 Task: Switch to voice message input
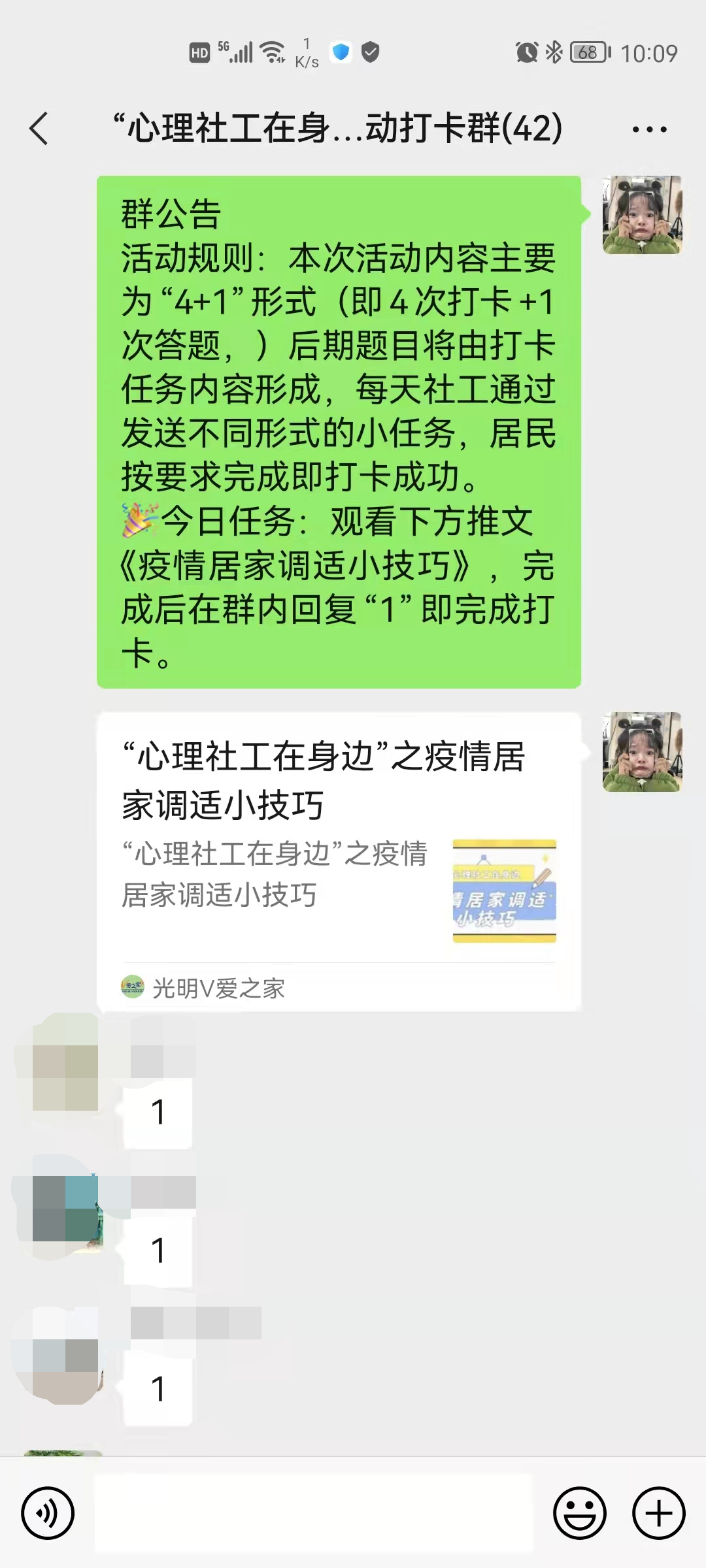tap(48, 1513)
